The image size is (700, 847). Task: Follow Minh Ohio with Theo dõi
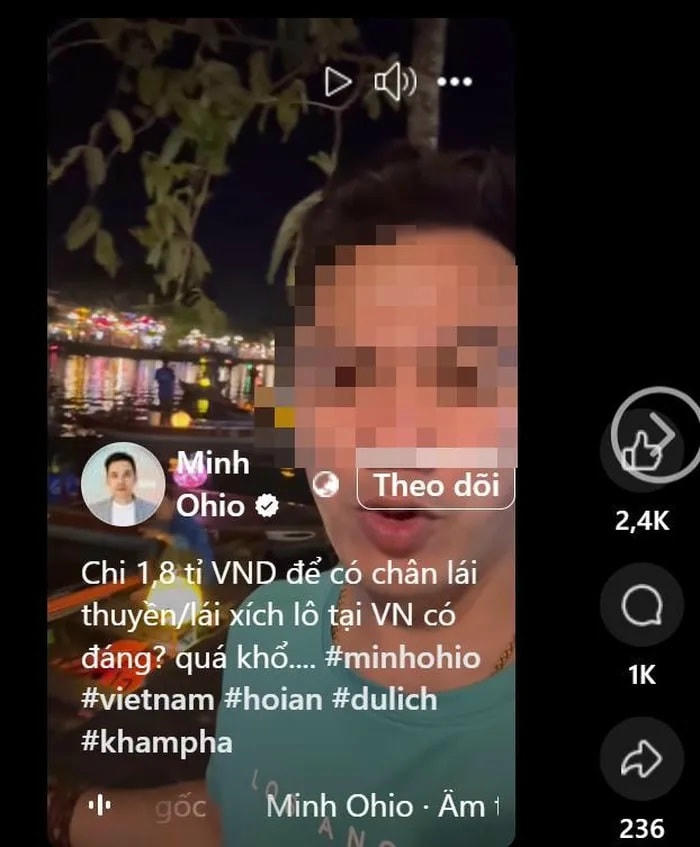tap(435, 486)
